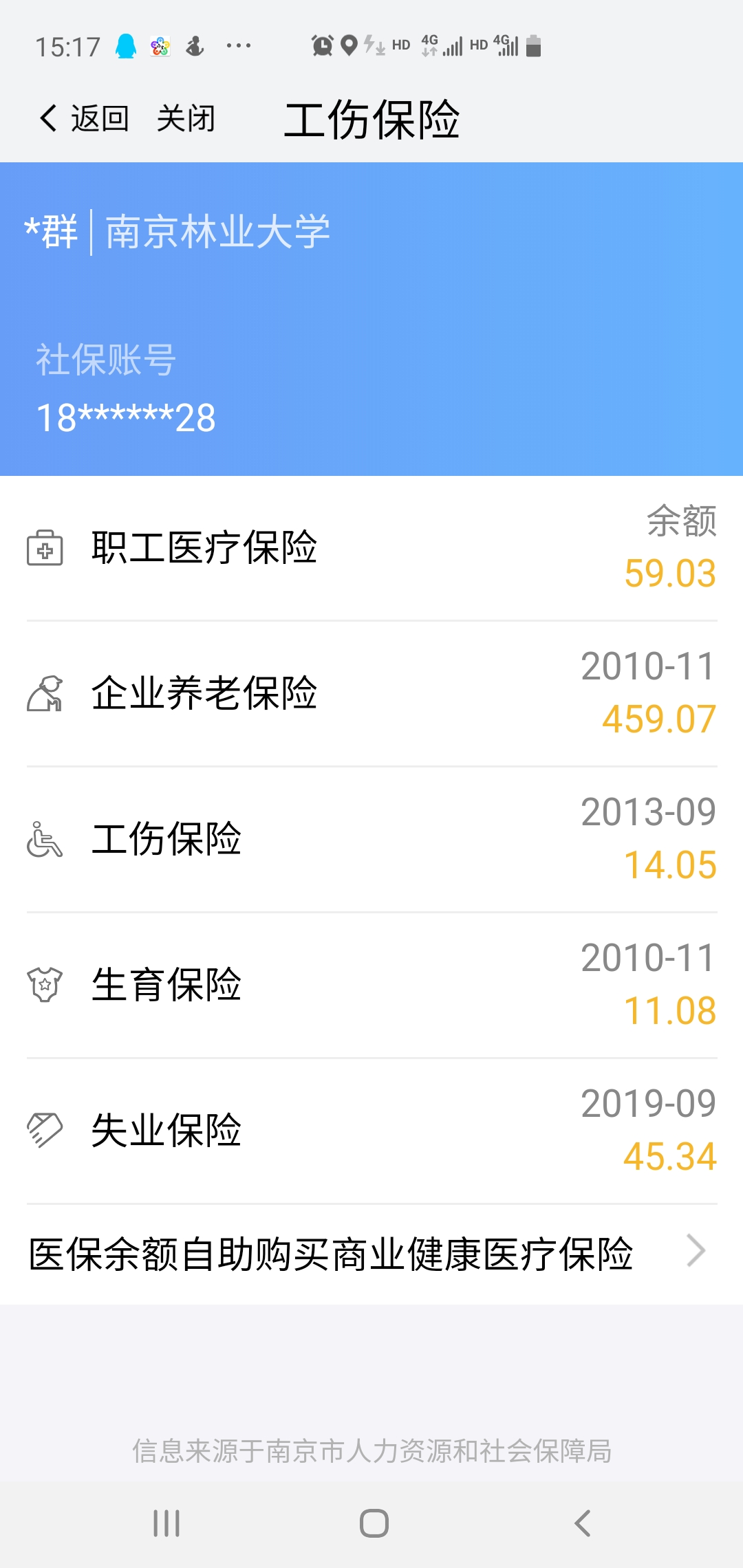Check 失业保险 payment info
The width and height of the screenshot is (743, 1568).
[x=371, y=1131]
